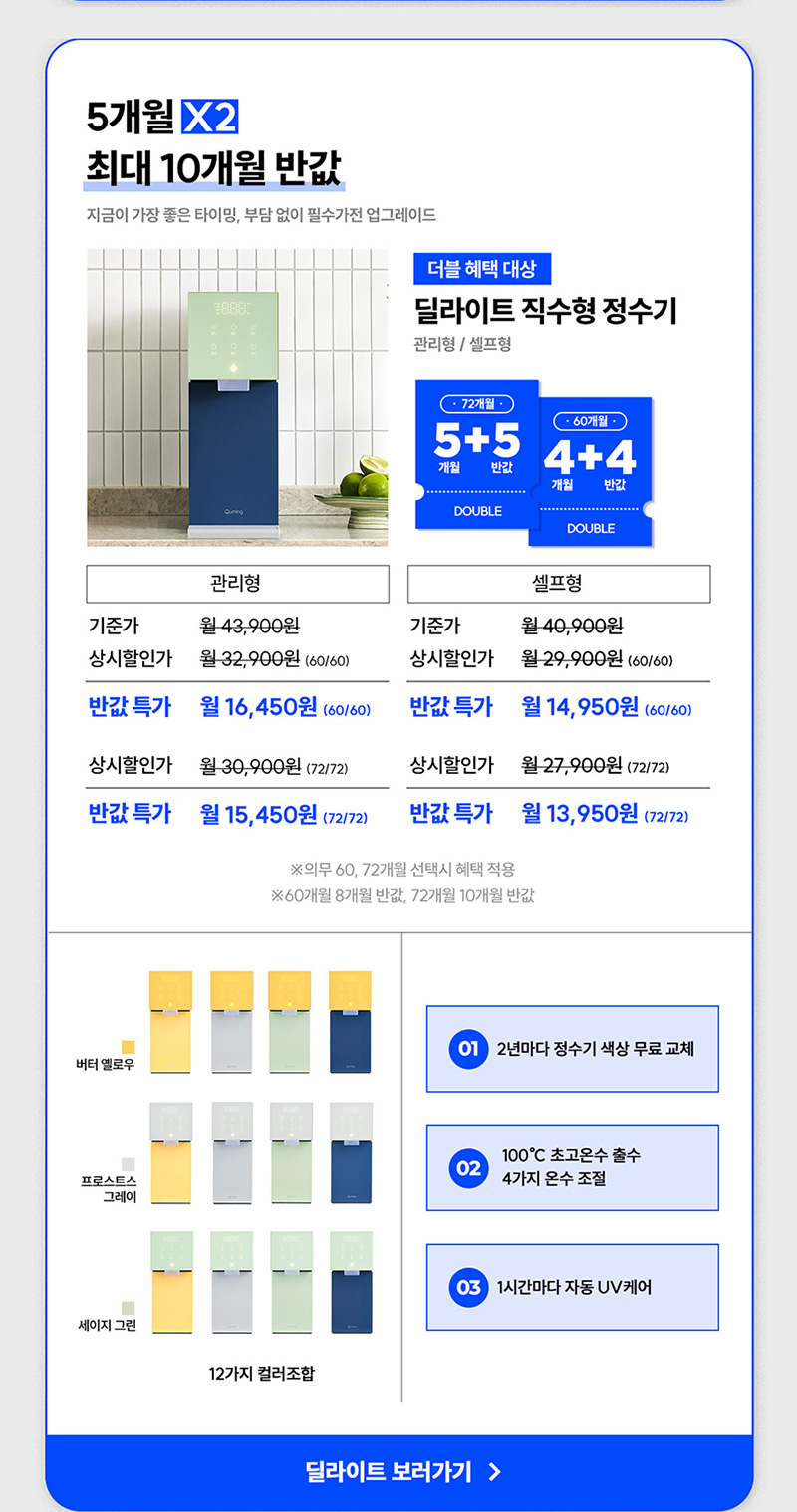Viewport: 797px width, 1512px height.
Task: Select the 셀프형 option header
Action: 558,584
